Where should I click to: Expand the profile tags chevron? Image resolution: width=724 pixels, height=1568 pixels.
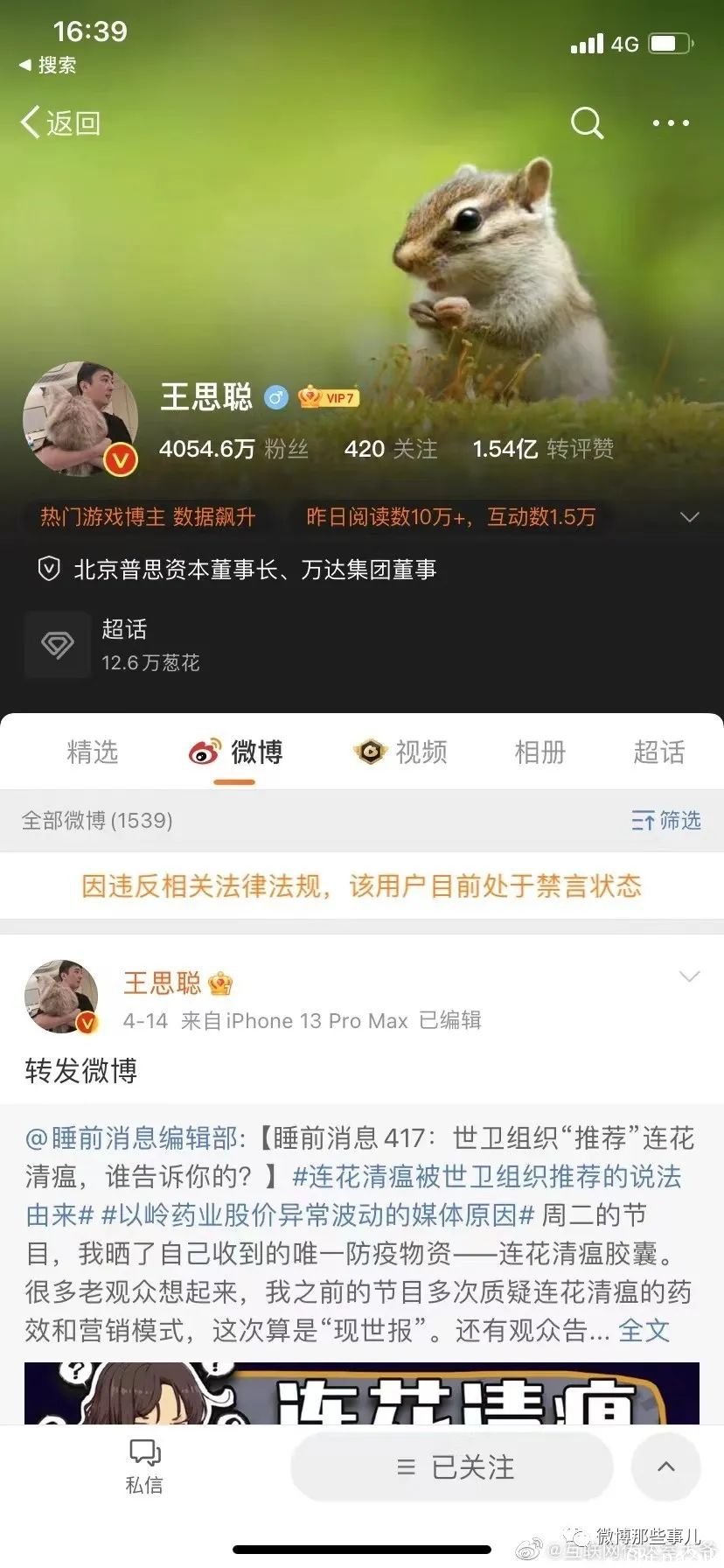click(689, 517)
